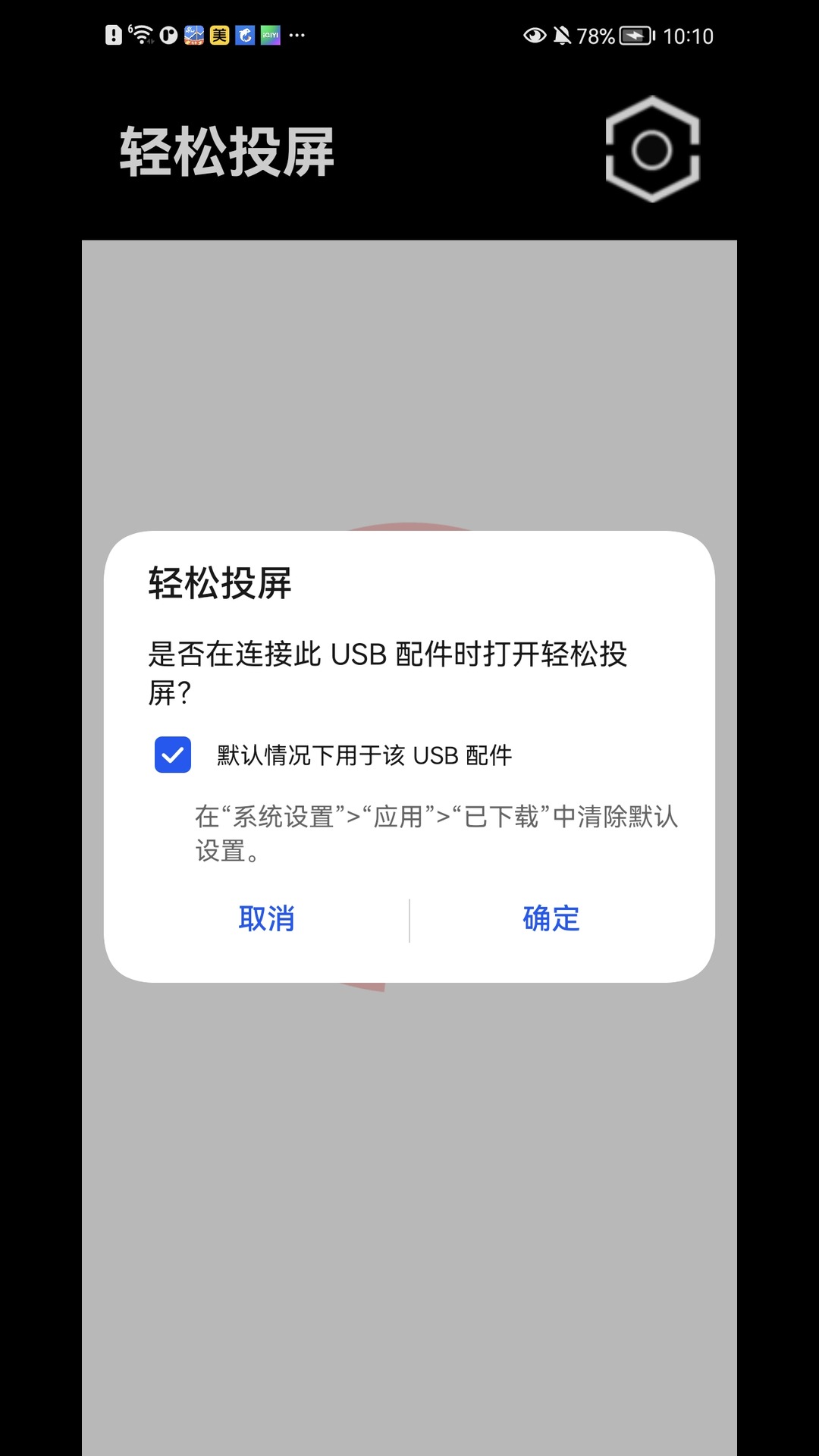Tap the 78% battery percentage text
The image size is (819, 1456).
click(596, 34)
